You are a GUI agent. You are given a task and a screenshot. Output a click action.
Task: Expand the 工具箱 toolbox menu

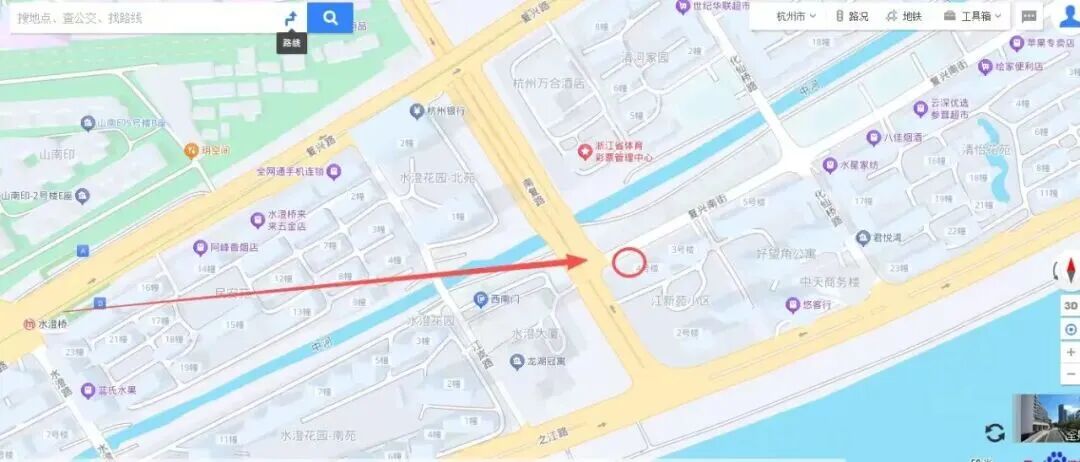[972, 16]
